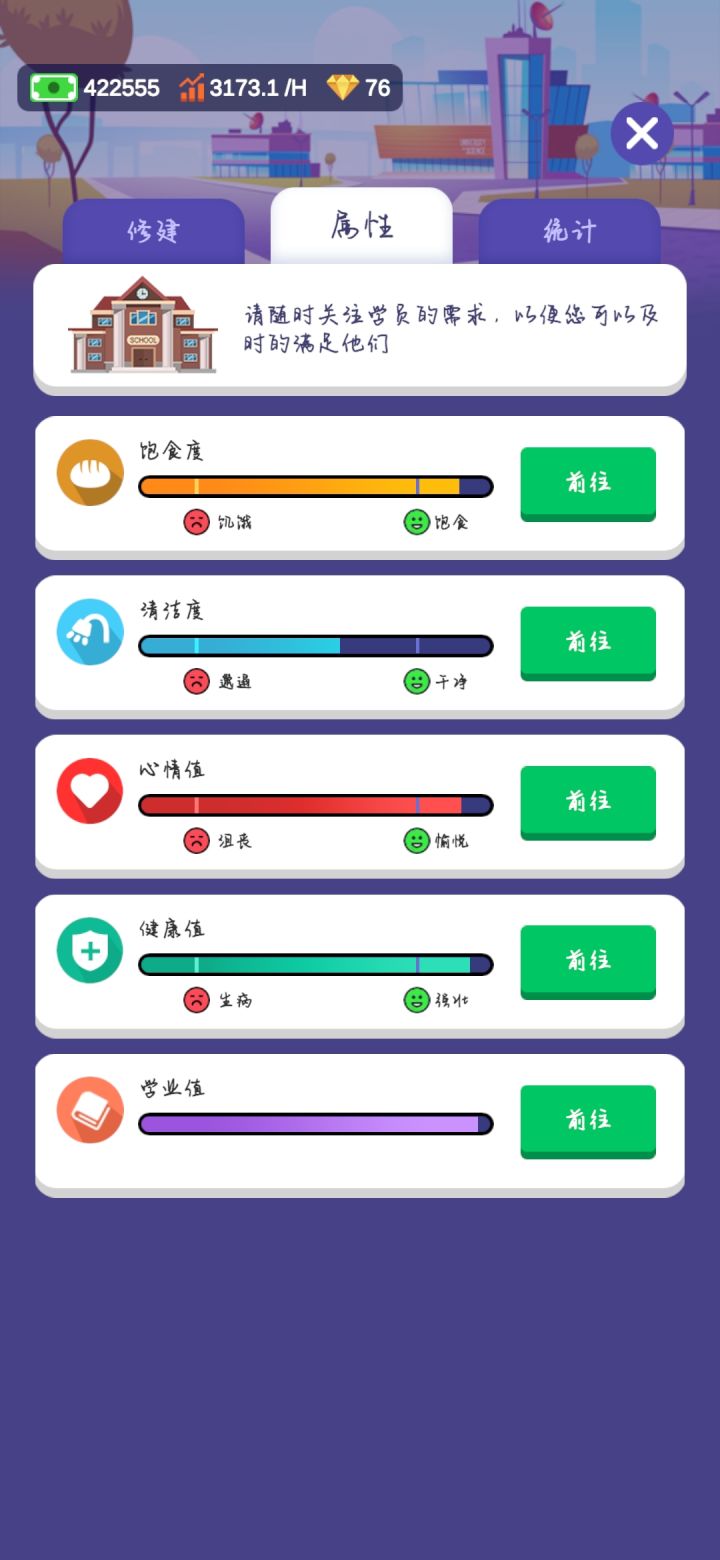Click the green cash icon in the top bar
This screenshot has width=720, height=1560.
[55, 87]
